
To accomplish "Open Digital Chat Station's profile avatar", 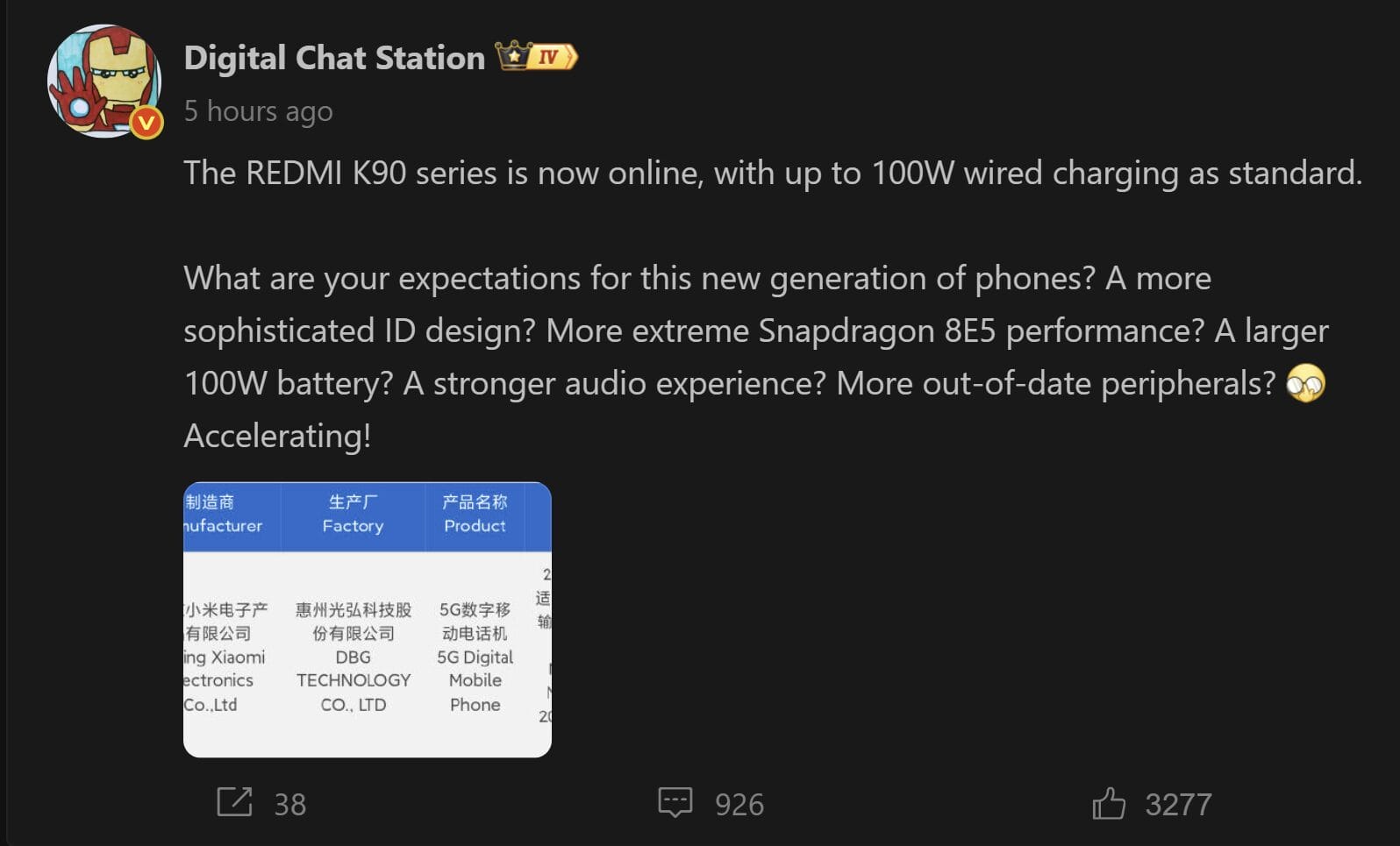I will pyautogui.click(x=104, y=81).
